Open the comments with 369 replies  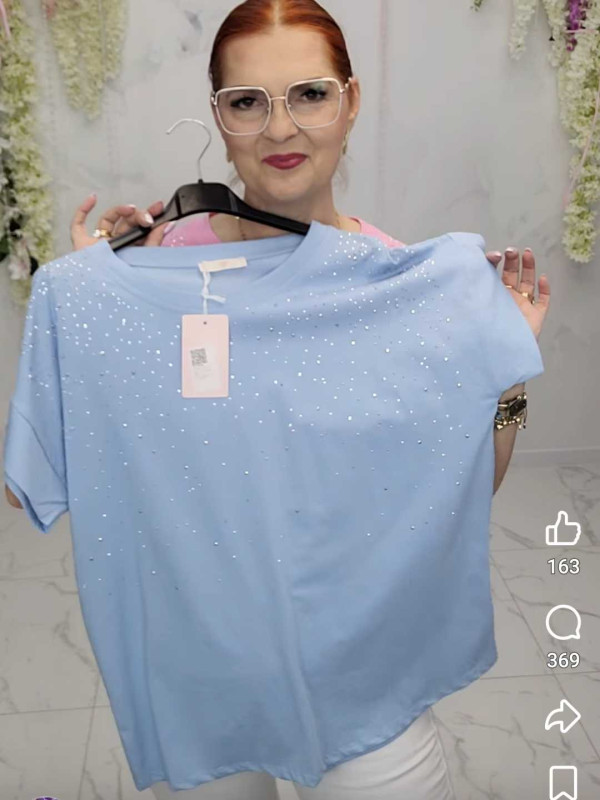click(563, 624)
